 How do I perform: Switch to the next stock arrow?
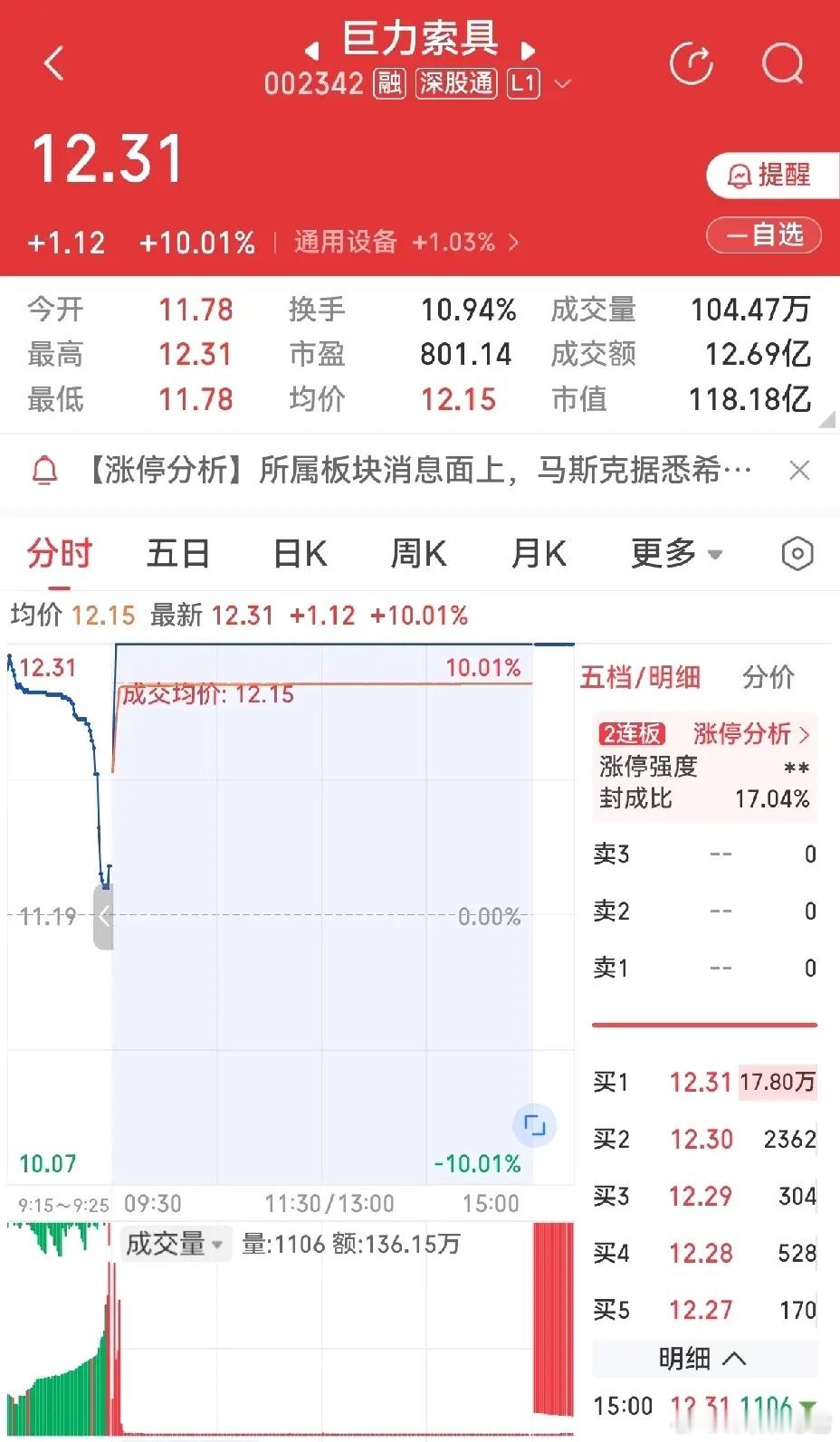(x=529, y=49)
